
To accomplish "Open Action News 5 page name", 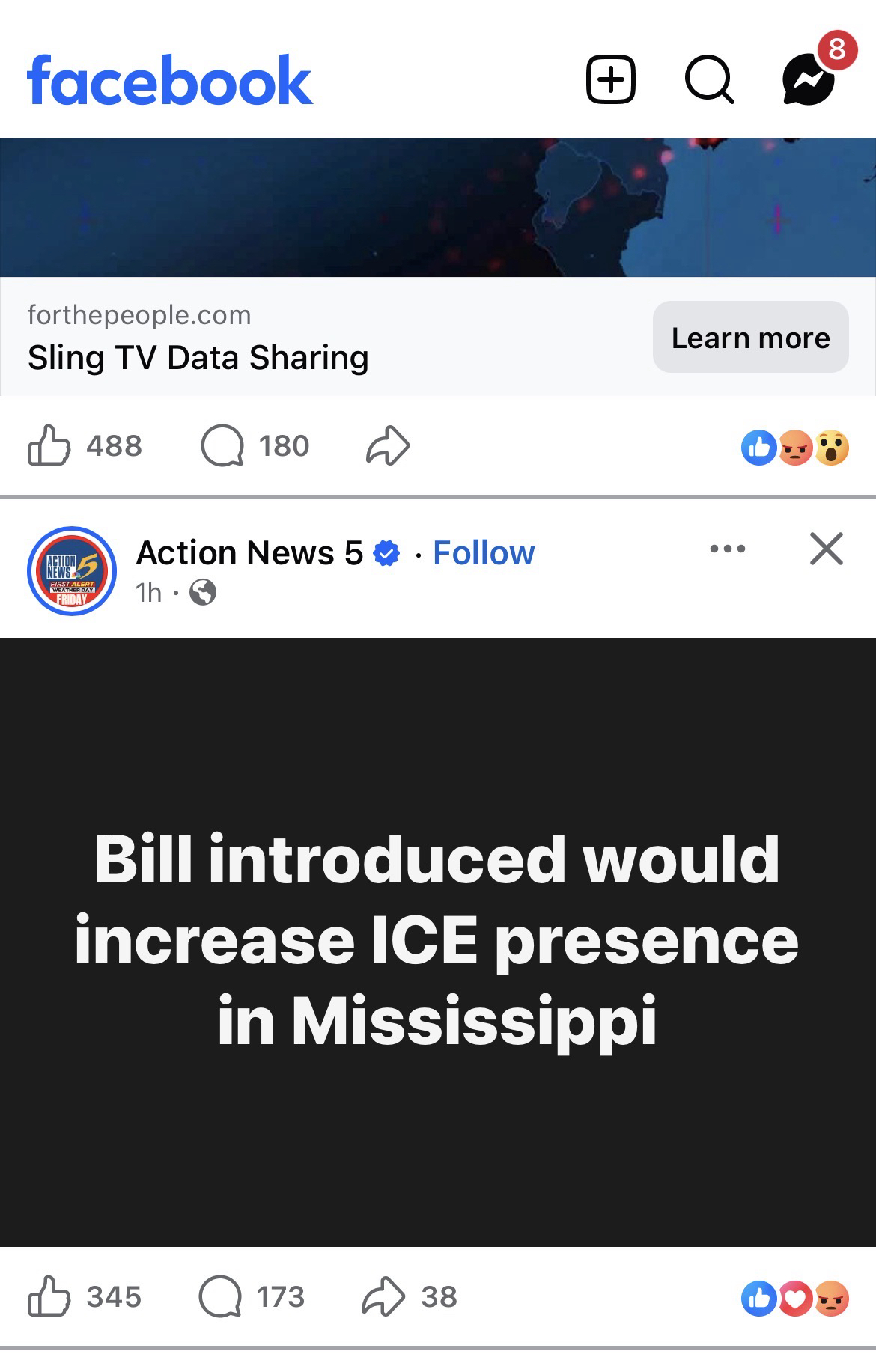I will [249, 553].
